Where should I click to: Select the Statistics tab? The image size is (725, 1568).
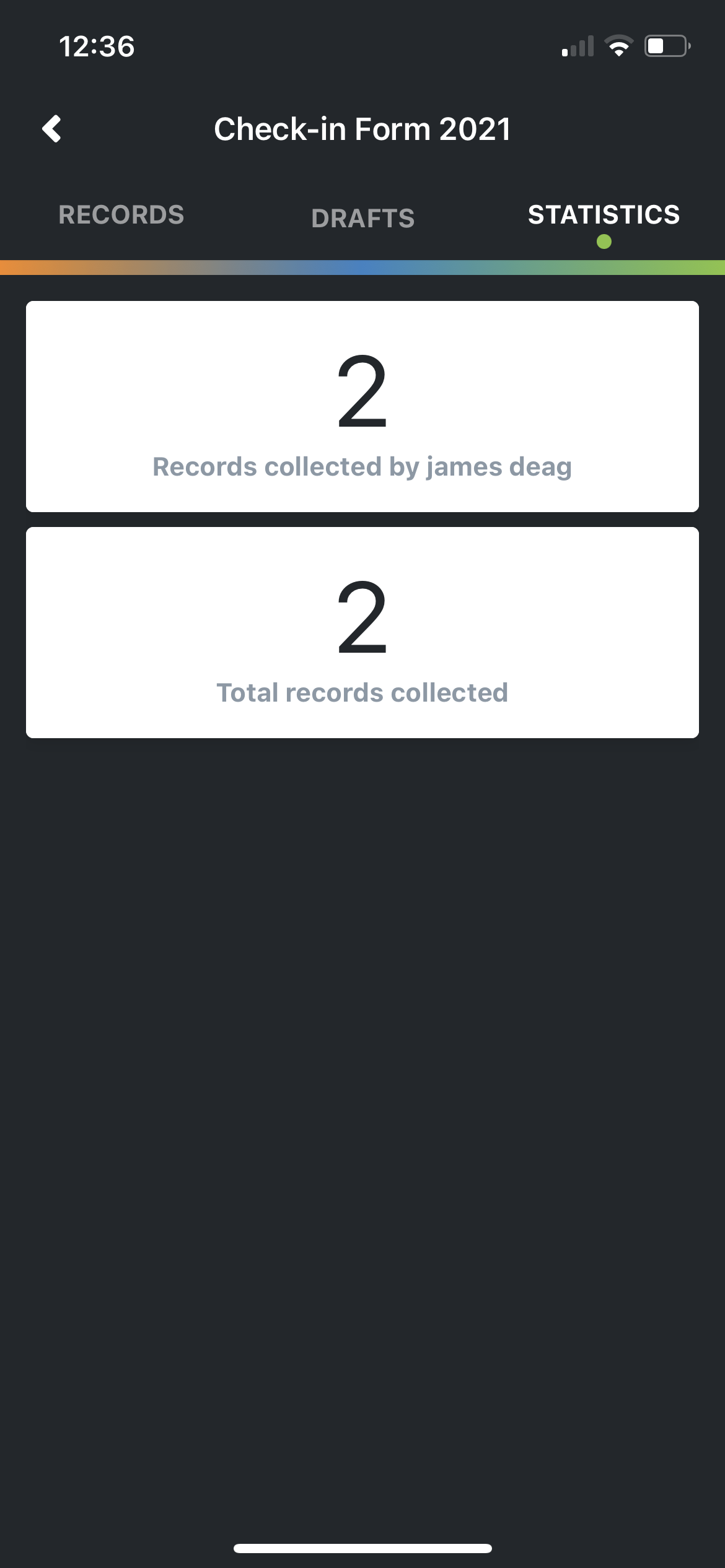[x=604, y=215]
